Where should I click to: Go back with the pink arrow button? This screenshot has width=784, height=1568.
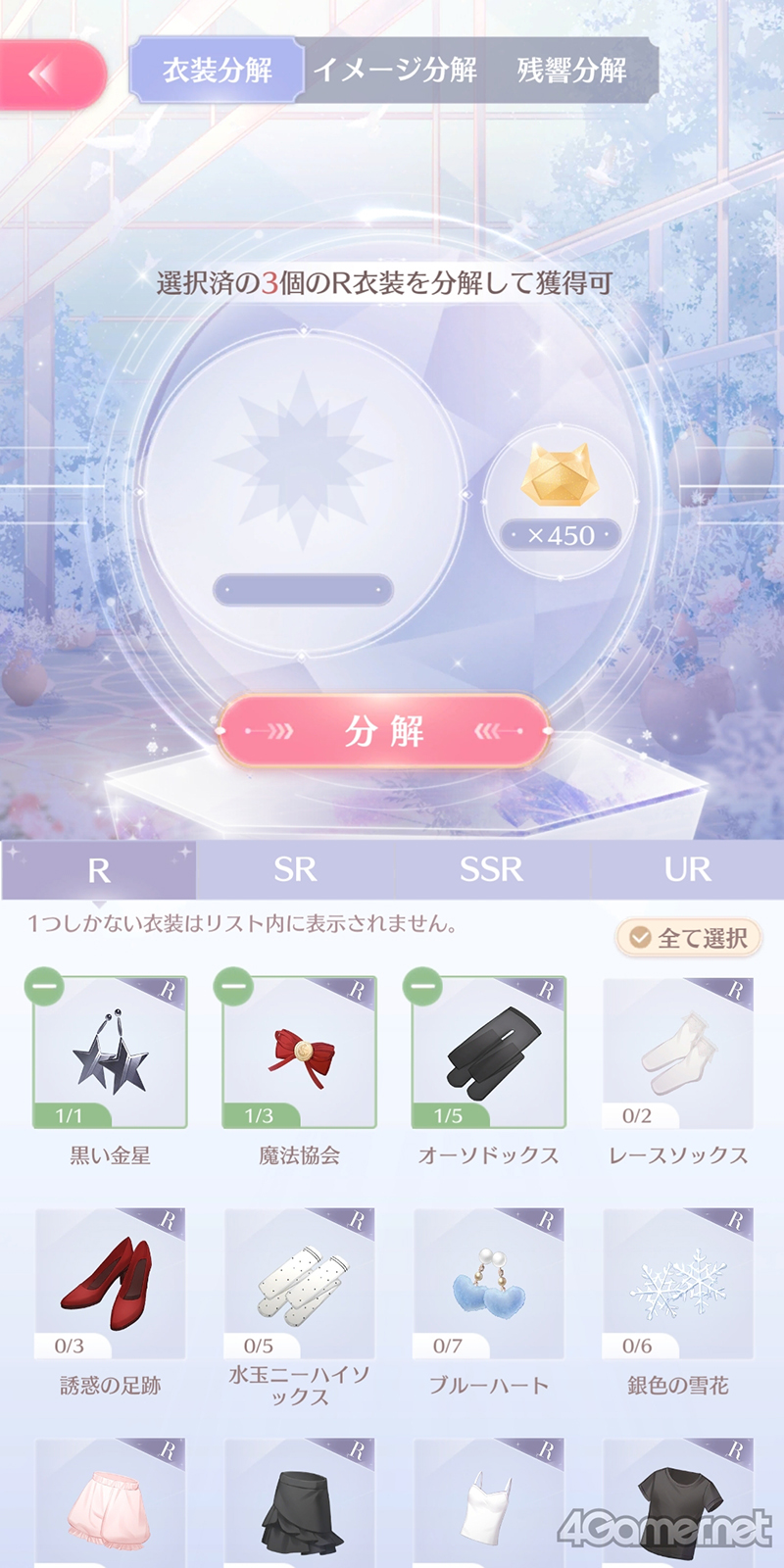pyautogui.click(x=49, y=74)
